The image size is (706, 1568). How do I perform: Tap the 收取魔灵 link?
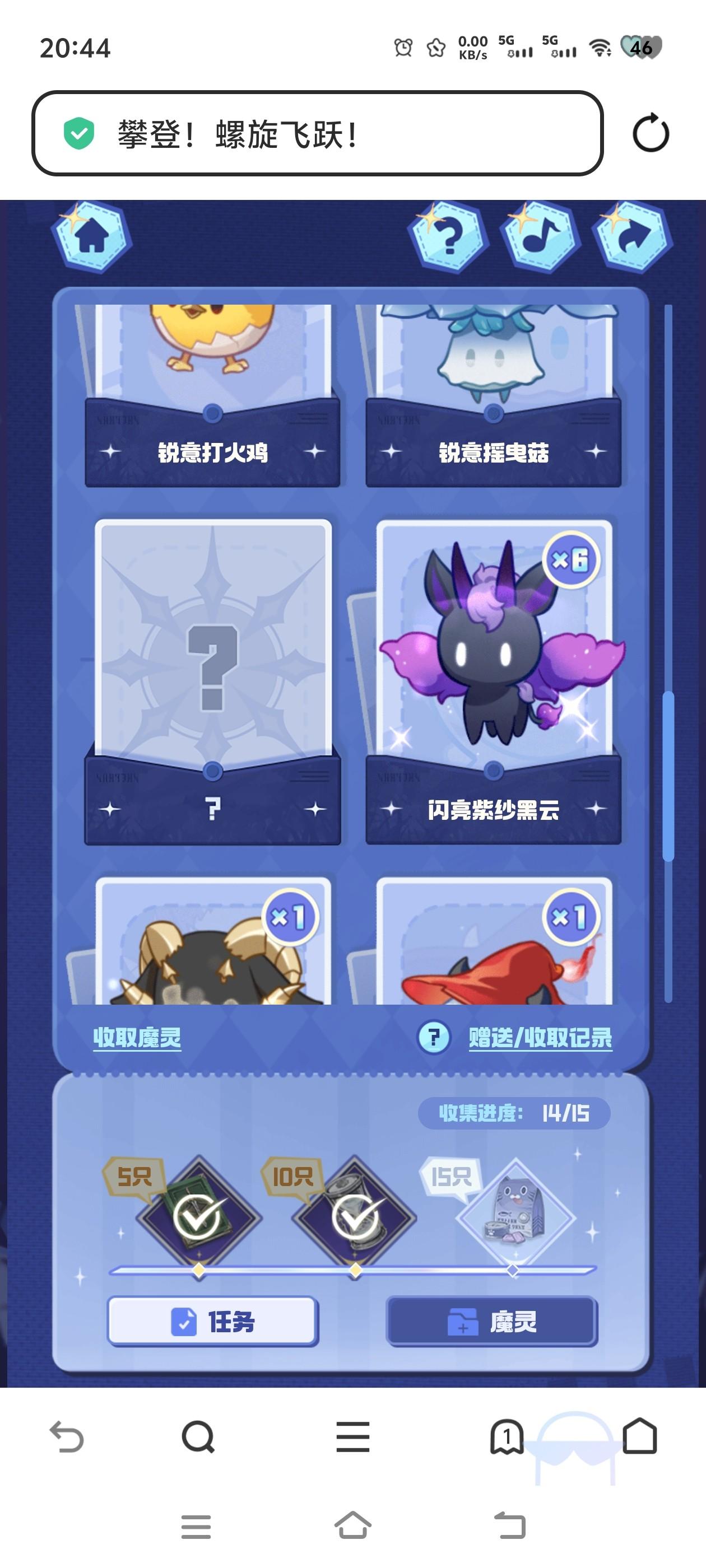137,1037
